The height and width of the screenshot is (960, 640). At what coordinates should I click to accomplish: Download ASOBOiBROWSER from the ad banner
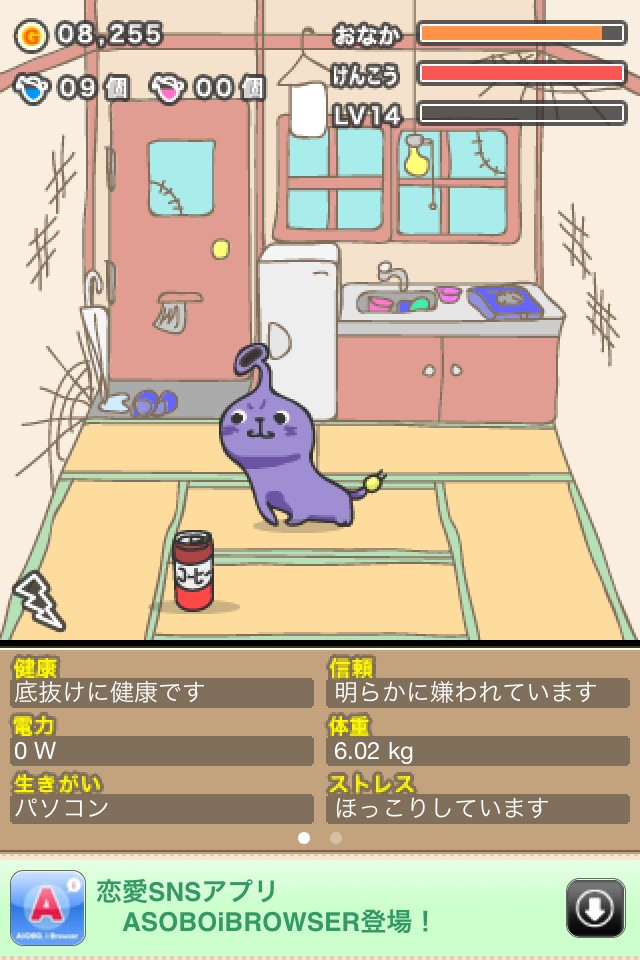pos(595,908)
